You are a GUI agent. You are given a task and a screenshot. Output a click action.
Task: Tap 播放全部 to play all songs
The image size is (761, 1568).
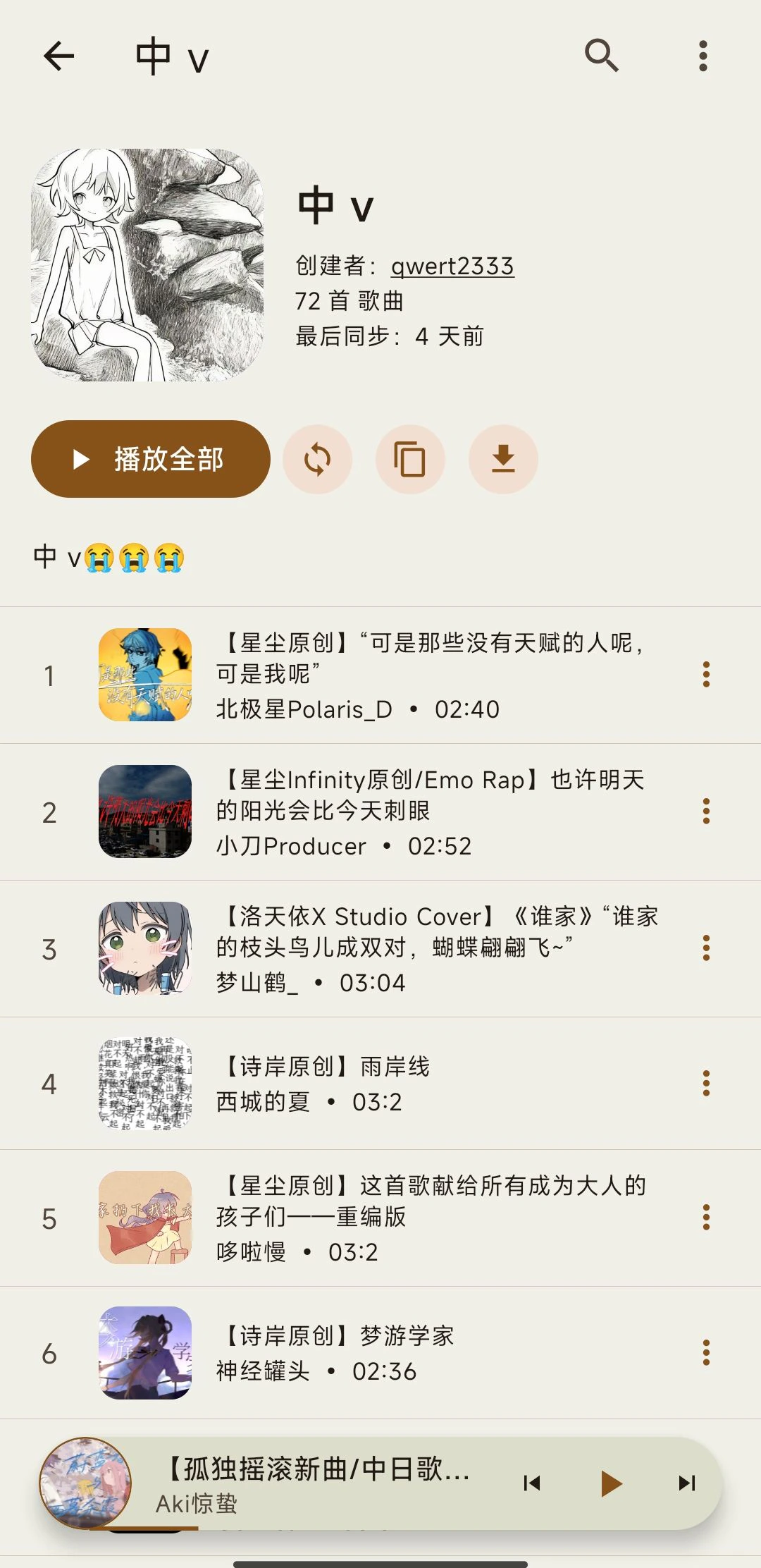tap(150, 459)
